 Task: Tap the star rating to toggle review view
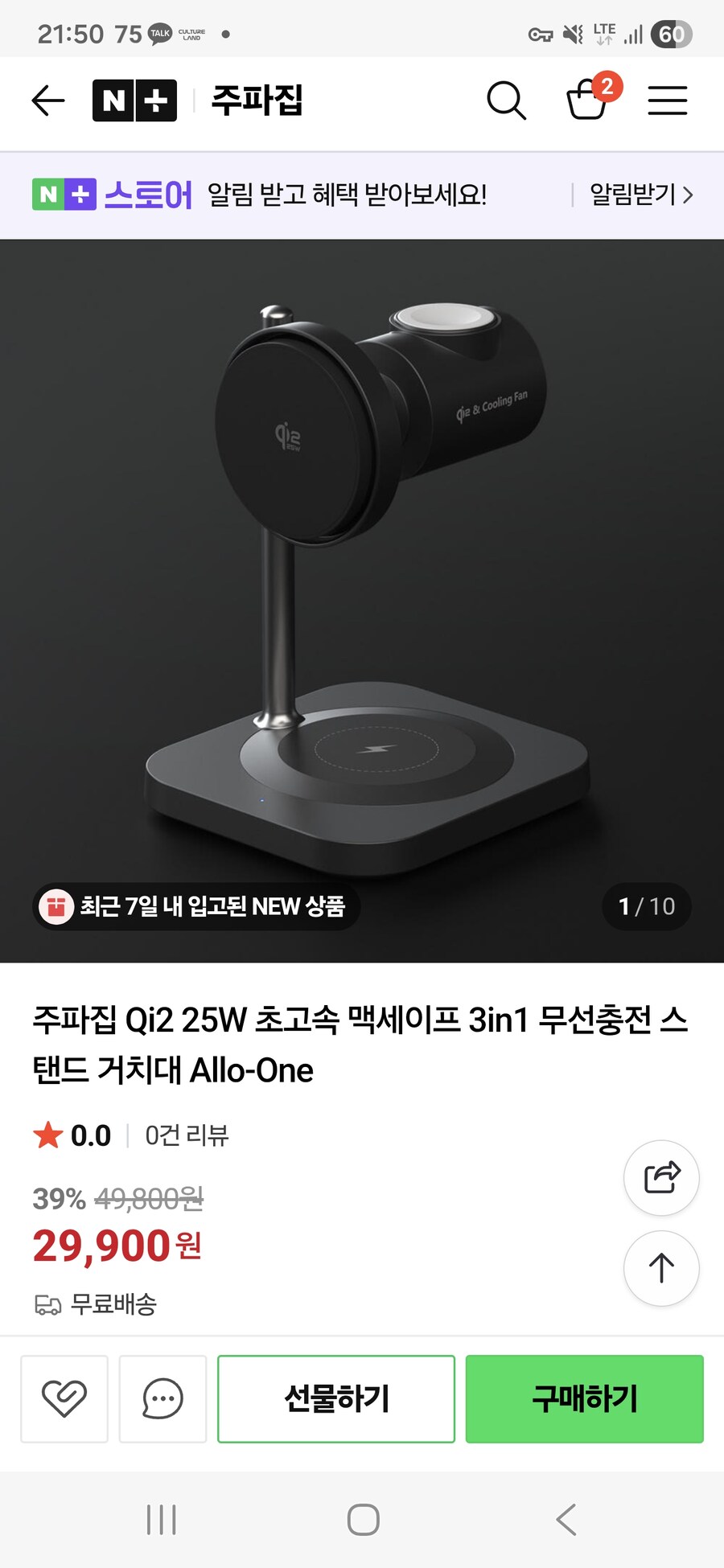pyautogui.click(x=48, y=1135)
